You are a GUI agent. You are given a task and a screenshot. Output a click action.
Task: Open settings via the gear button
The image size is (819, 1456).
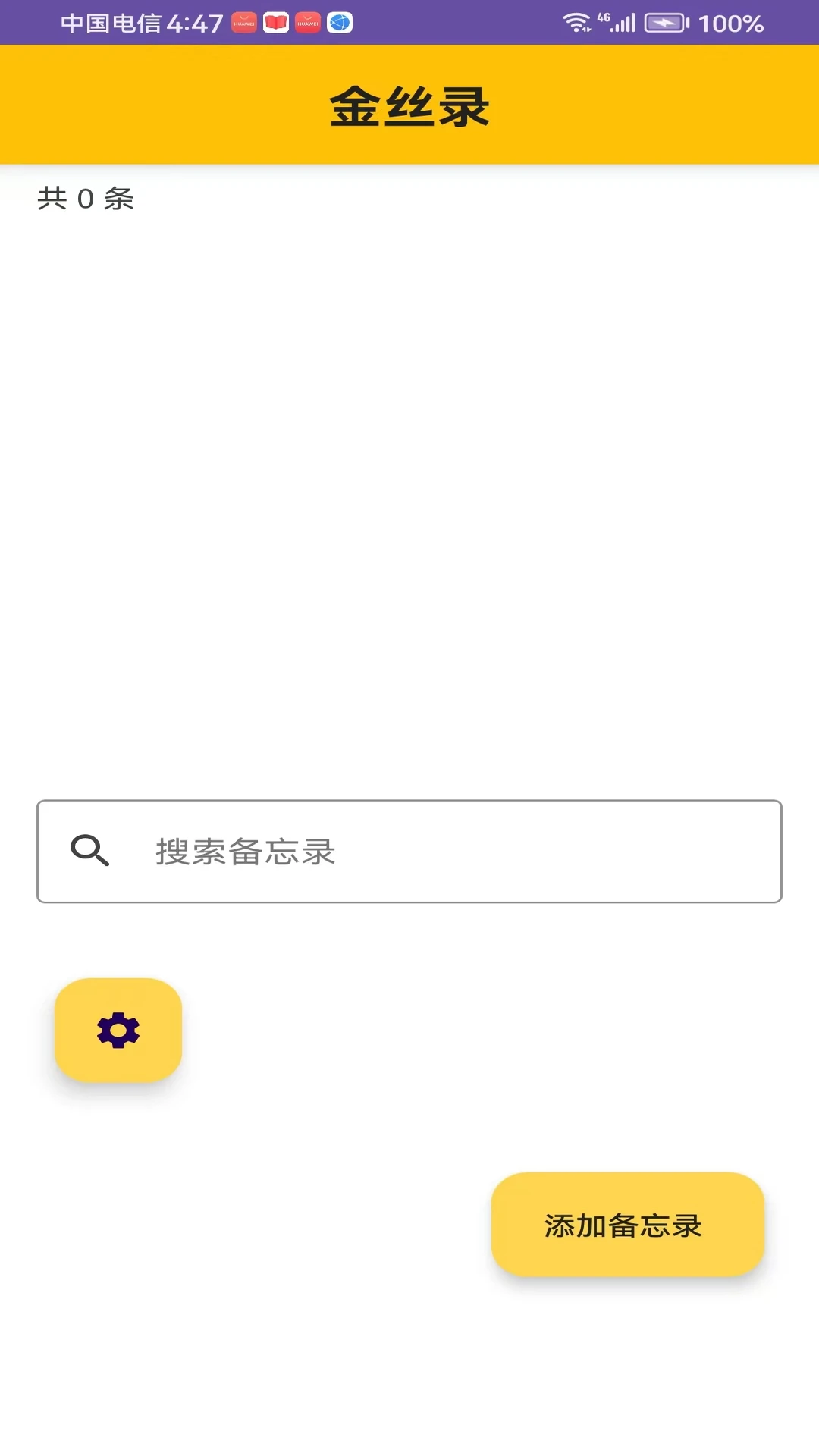click(118, 1030)
